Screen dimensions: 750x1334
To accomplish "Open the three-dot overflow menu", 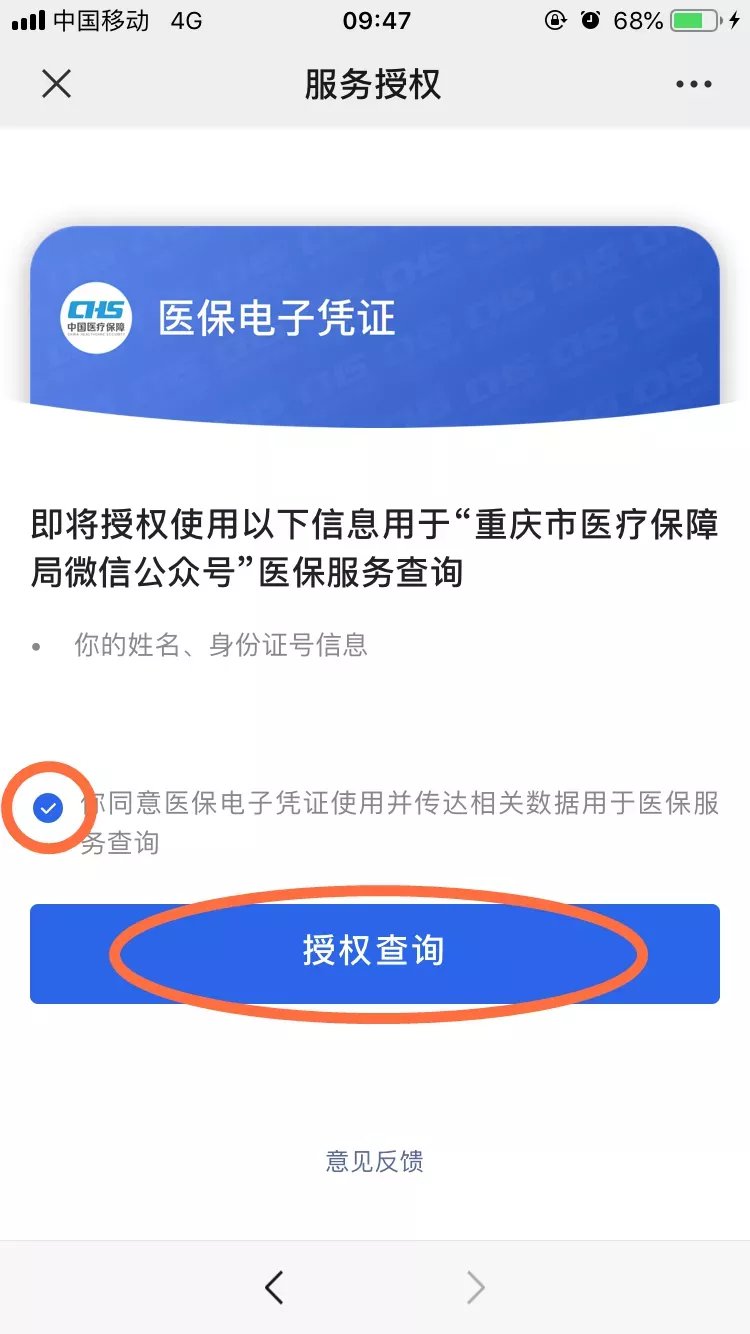I will pyautogui.click(x=693, y=85).
